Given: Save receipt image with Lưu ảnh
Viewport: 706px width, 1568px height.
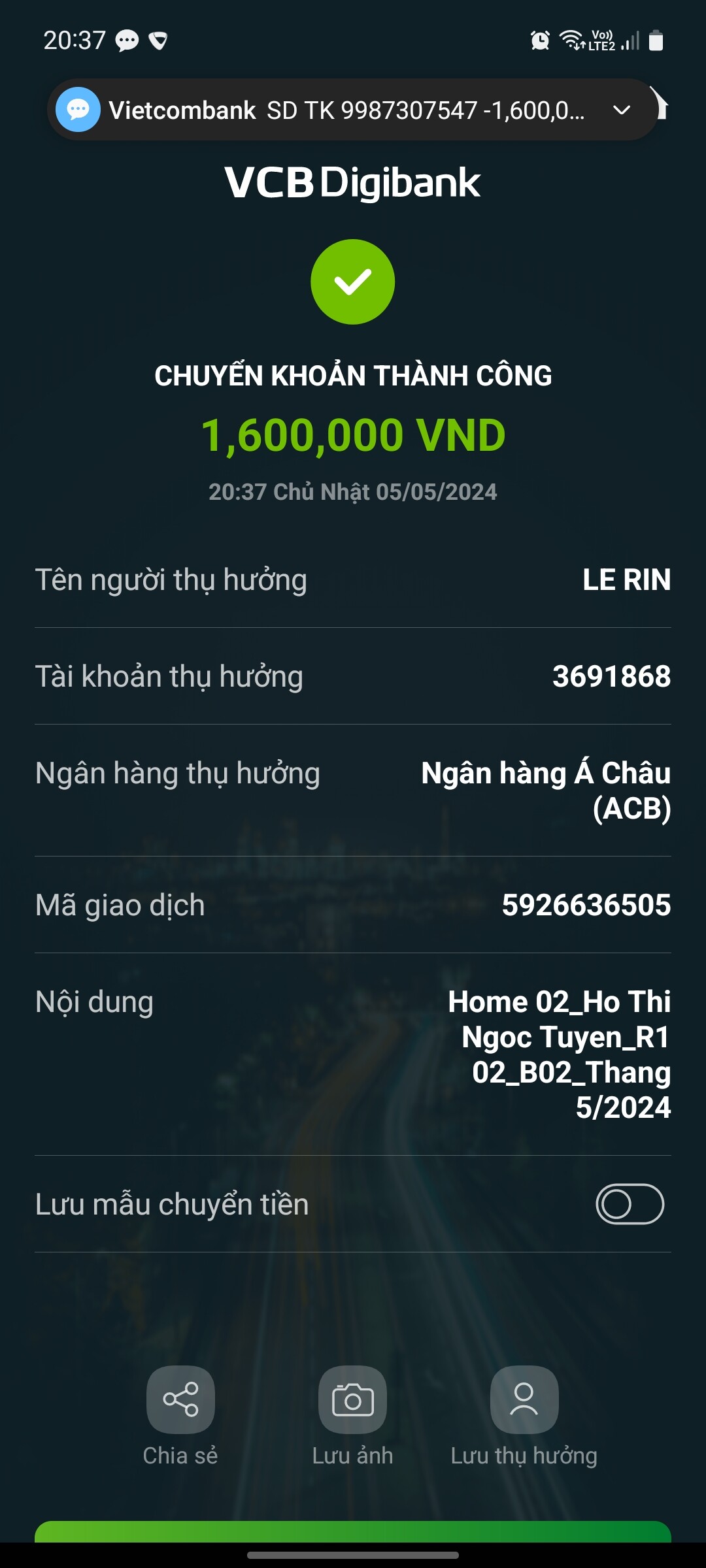Looking at the screenshot, I should (x=352, y=1399).
